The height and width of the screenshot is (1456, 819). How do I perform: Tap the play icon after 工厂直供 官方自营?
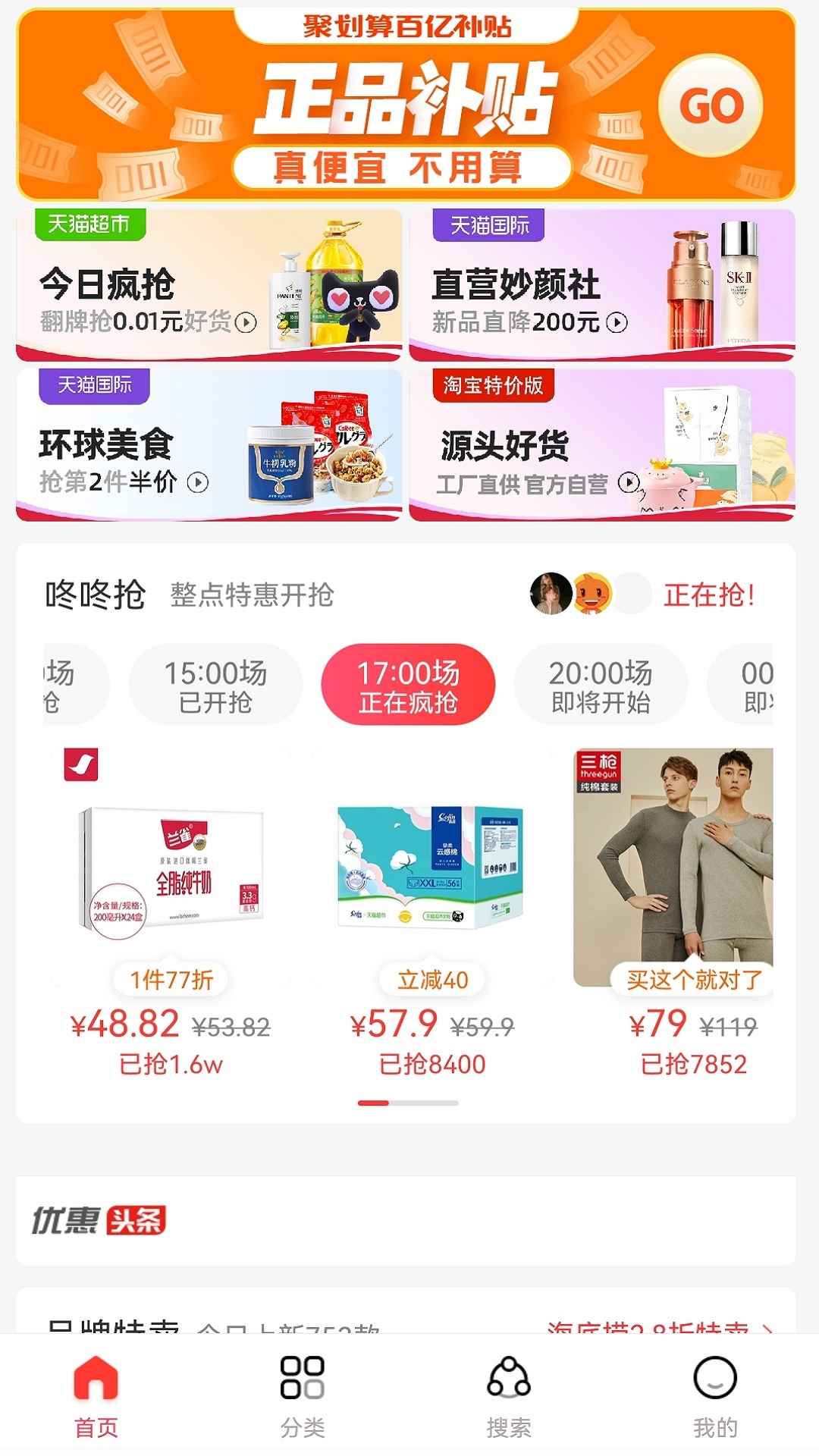point(629,482)
